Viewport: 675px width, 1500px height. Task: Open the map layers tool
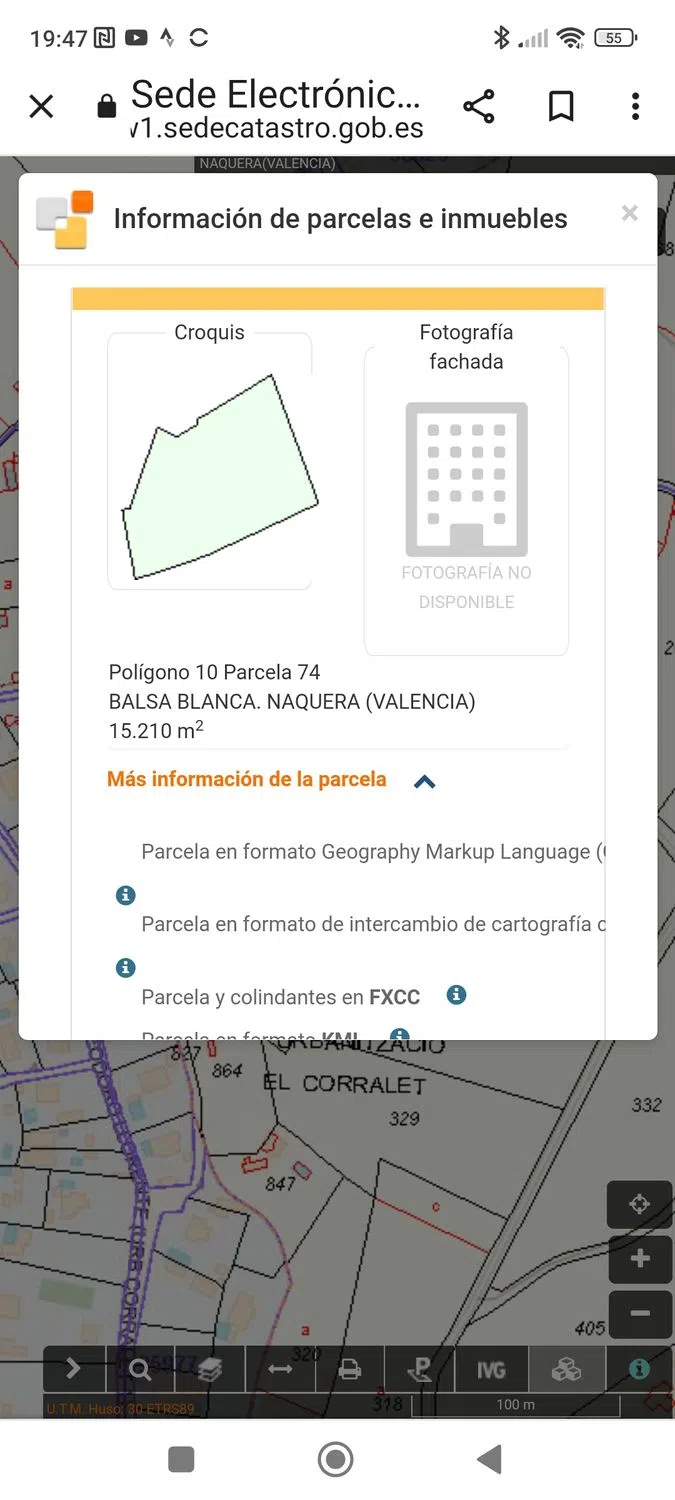pos(209,1369)
